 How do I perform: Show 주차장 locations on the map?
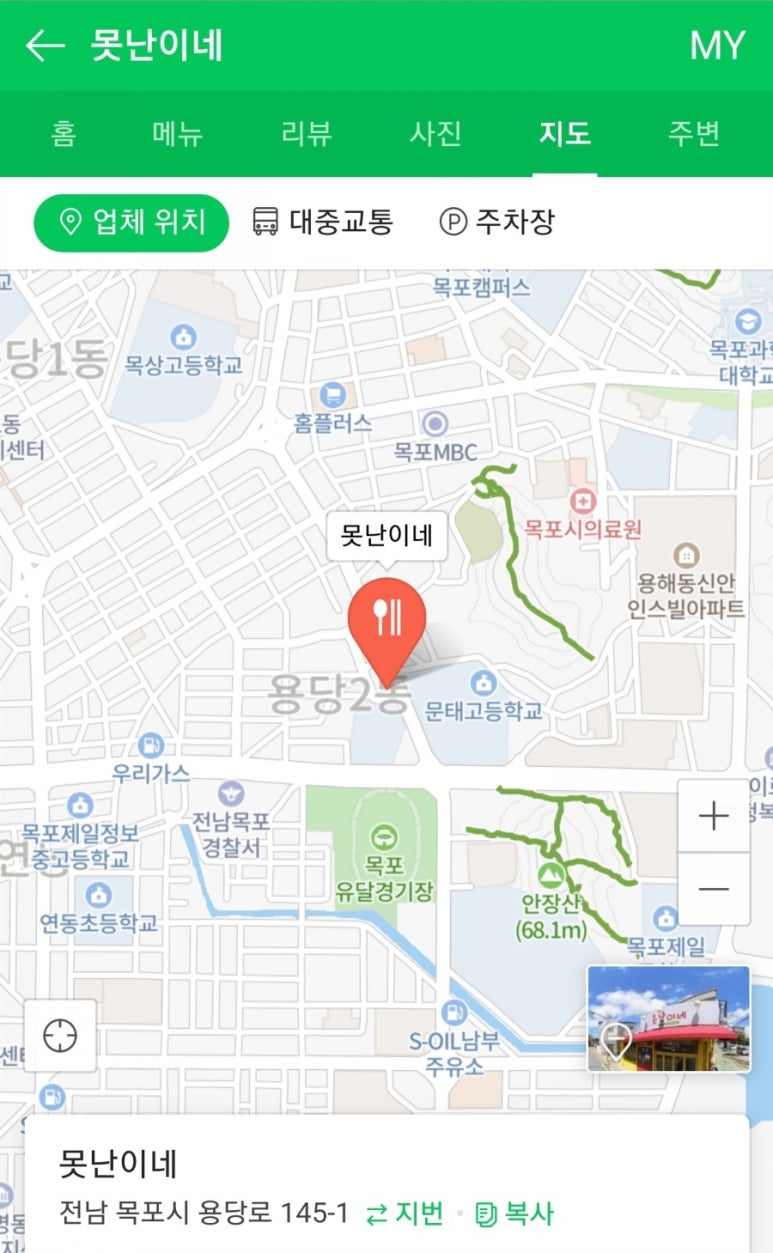click(x=497, y=222)
